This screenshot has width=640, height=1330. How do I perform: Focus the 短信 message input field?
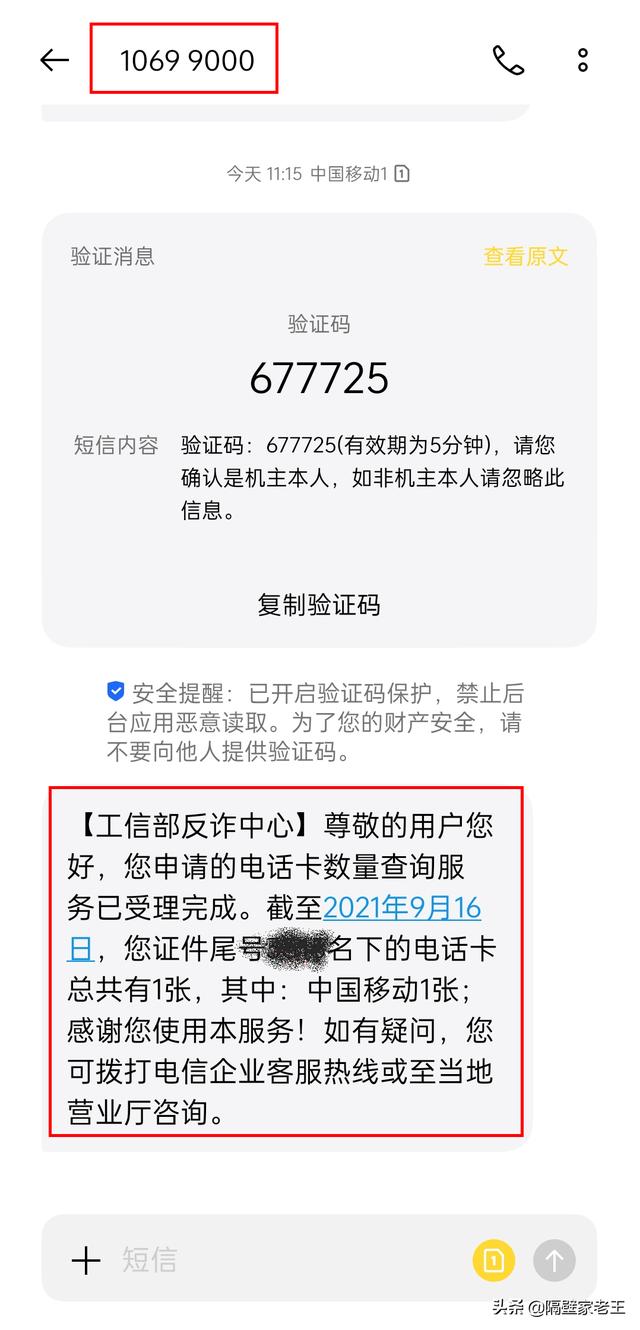coord(290,1259)
